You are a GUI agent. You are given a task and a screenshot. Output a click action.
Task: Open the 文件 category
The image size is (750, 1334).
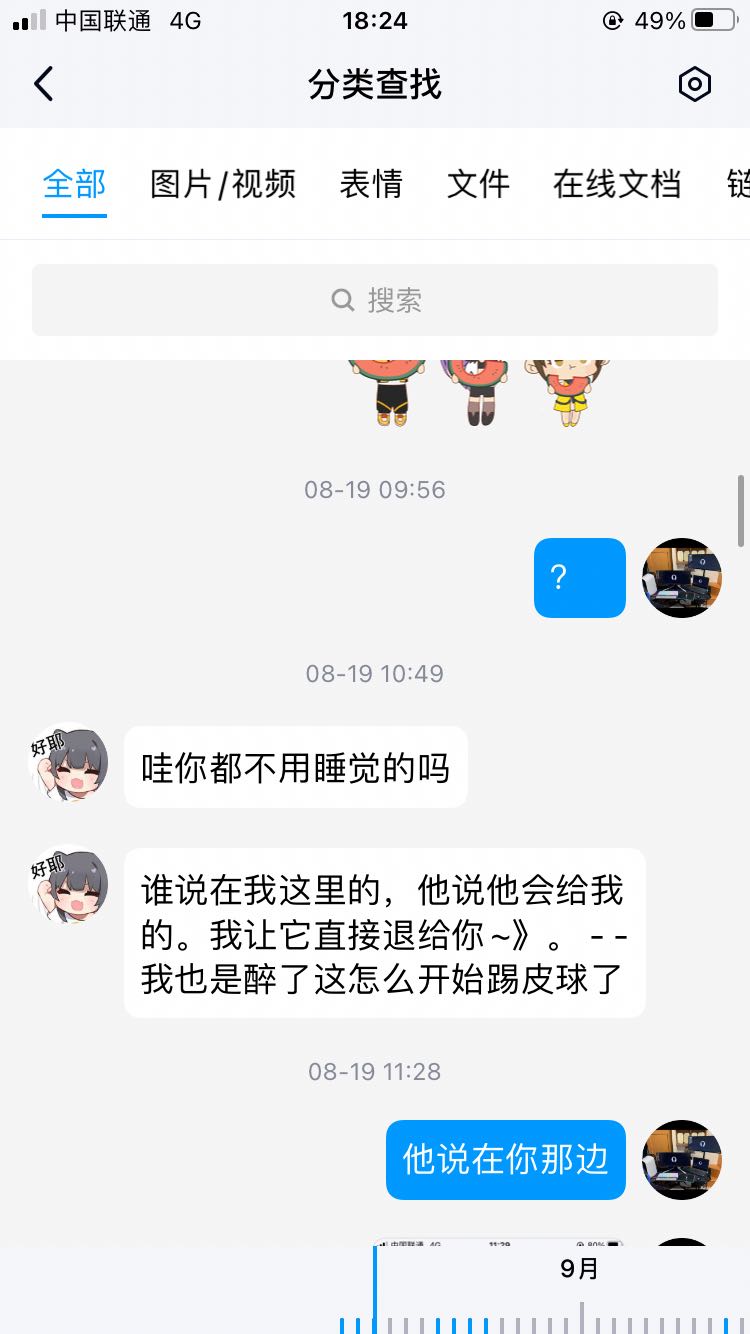pyautogui.click(x=478, y=184)
